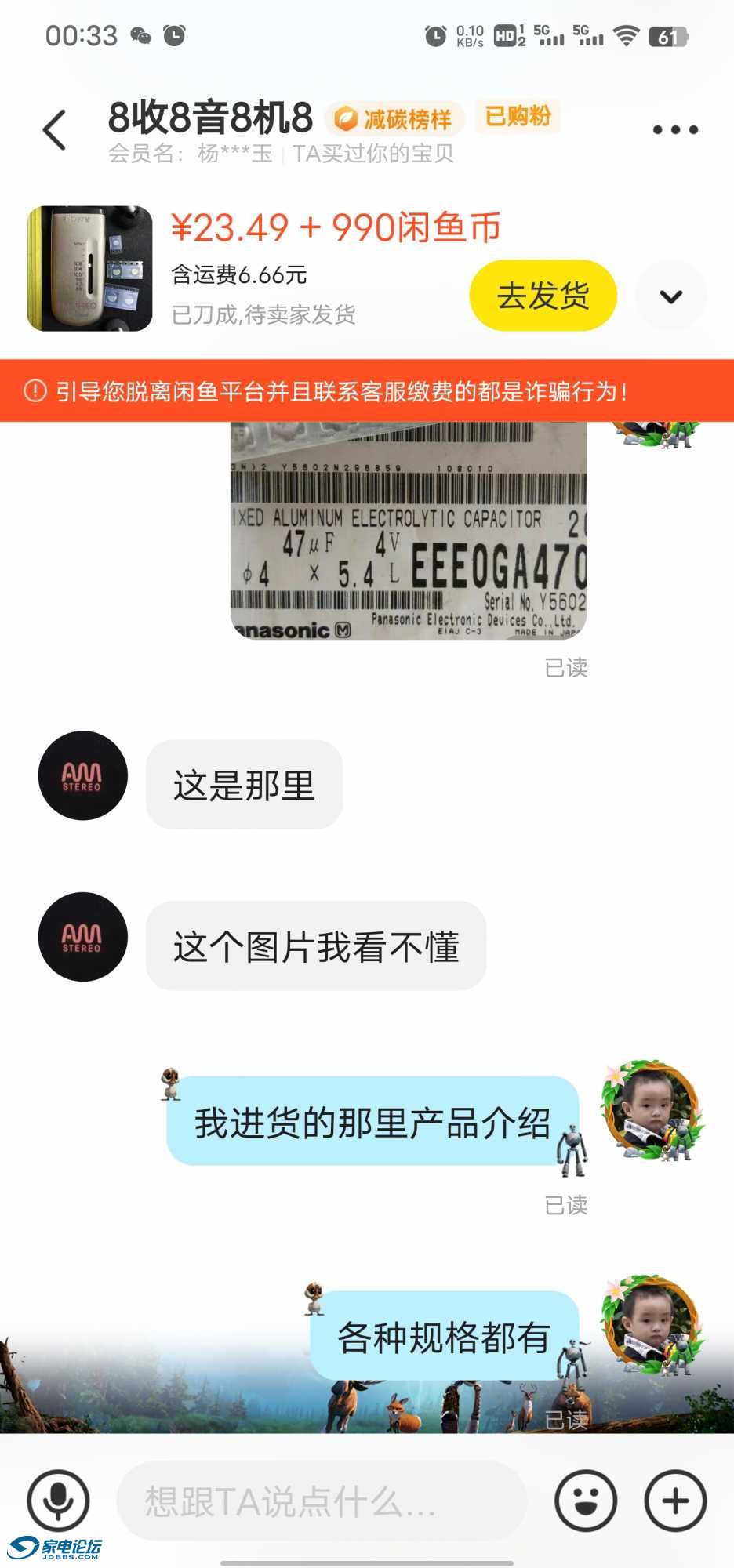Expand the order details chevron

pos(671,296)
